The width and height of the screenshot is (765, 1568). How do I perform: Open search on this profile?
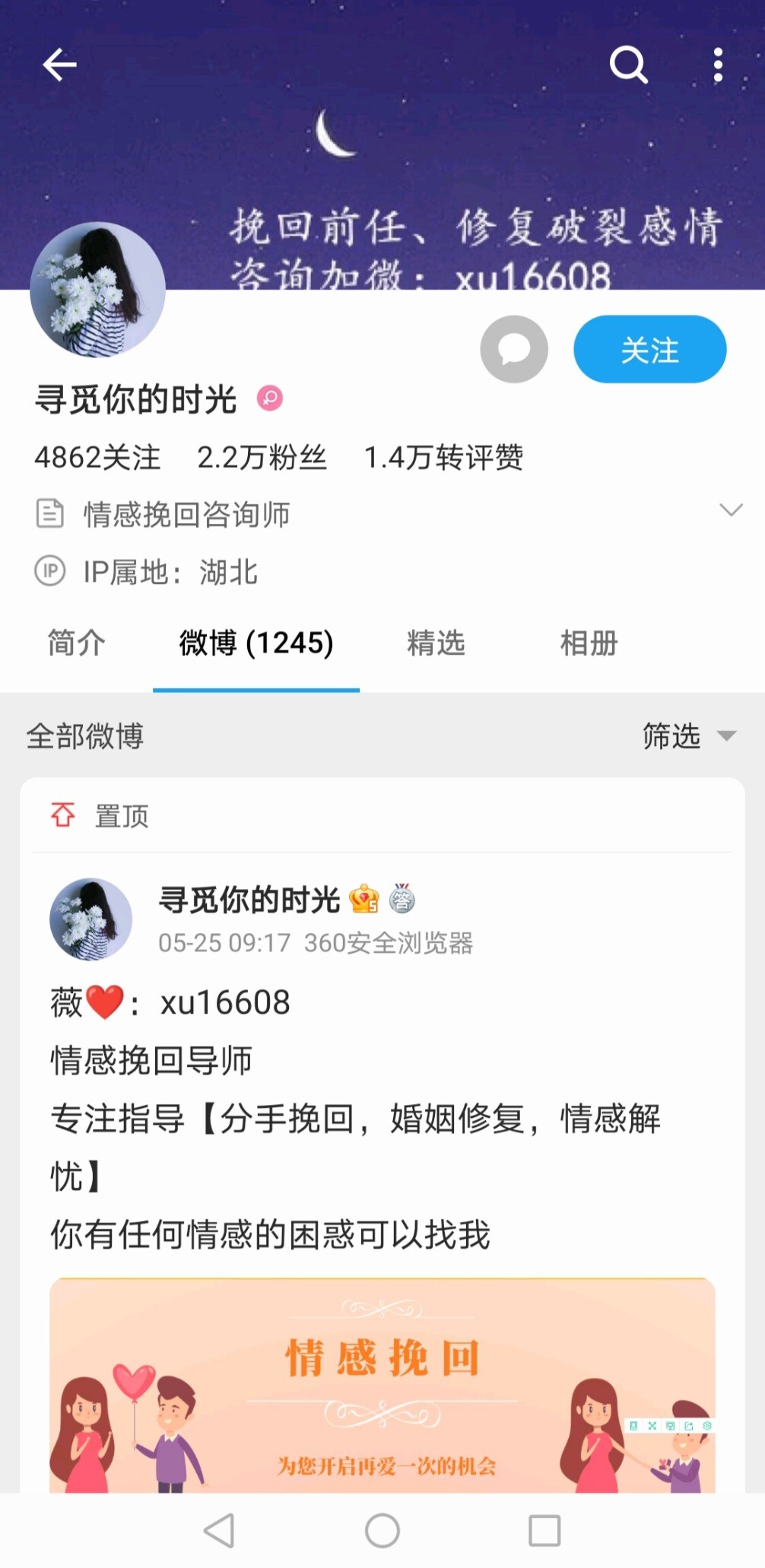coord(628,65)
